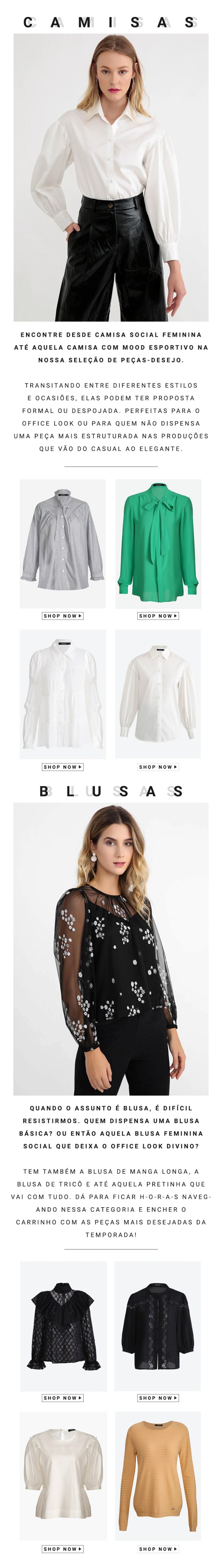The width and height of the screenshot is (222, 1568).
Task: Open the Camisas banner with white shirt model
Action: click(x=111, y=176)
